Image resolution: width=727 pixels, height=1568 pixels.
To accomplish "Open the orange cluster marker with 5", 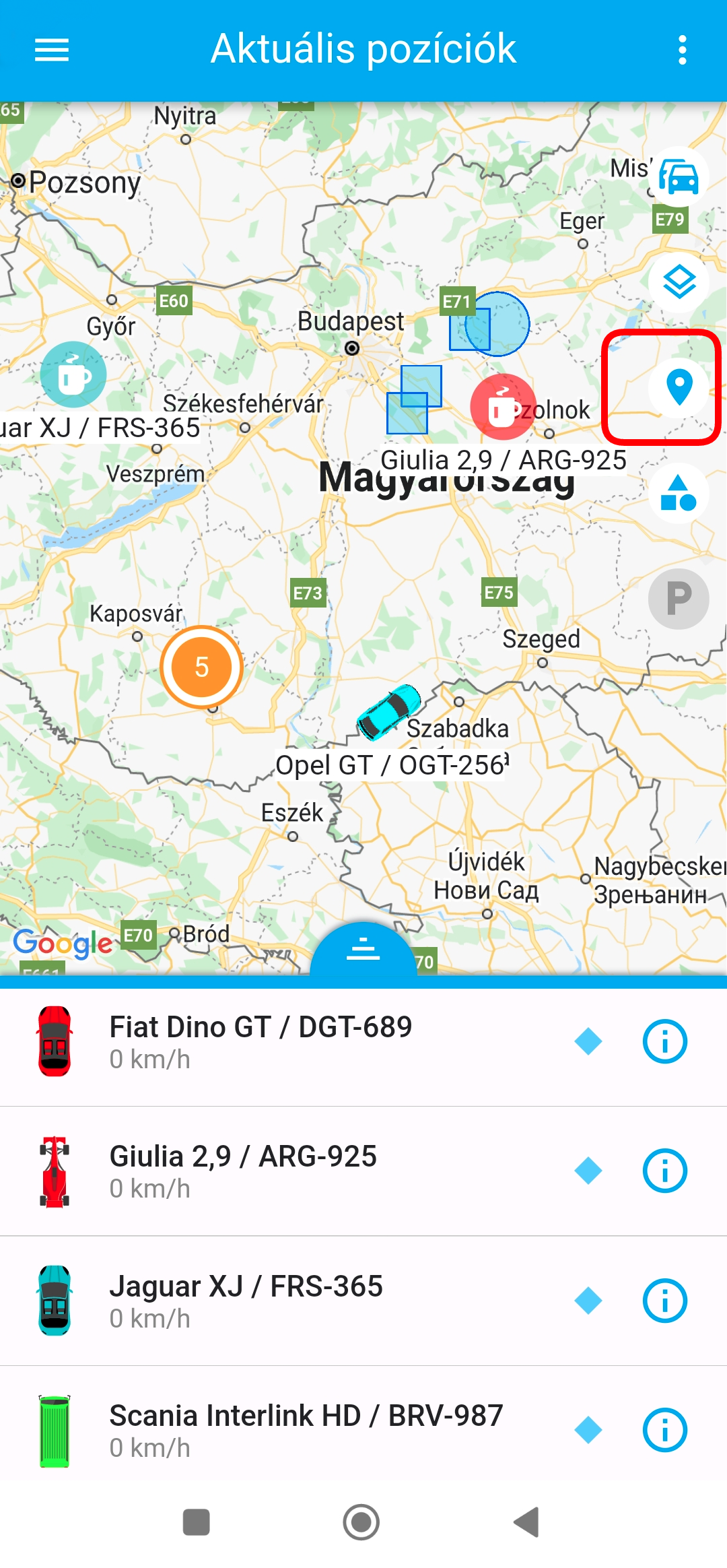I will click(201, 667).
